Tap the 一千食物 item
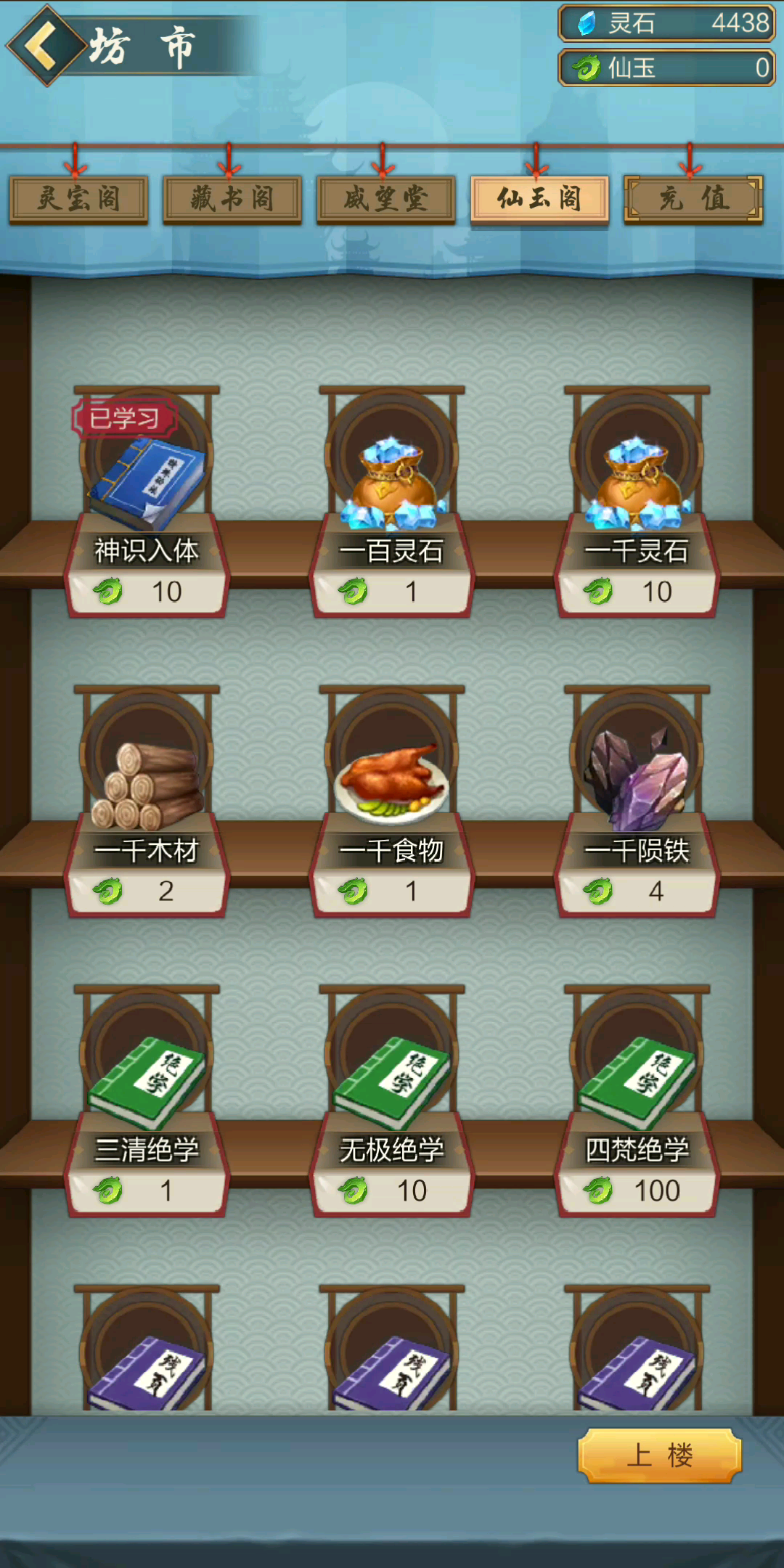 click(x=392, y=801)
